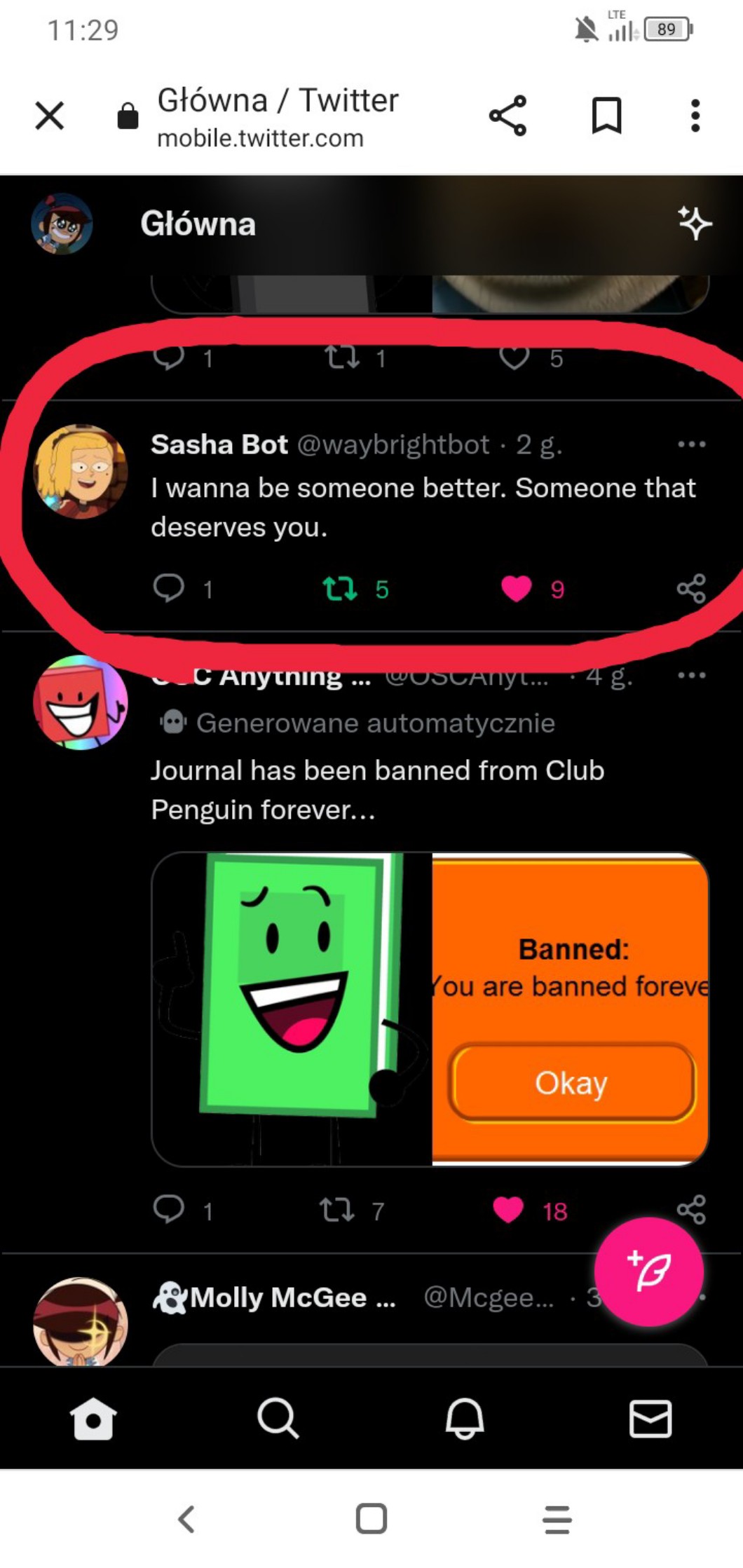Image resolution: width=743 pixels, height=1568 pixels.
Task: Open Sasha Bot's profile picture
Action: [x=81, y=472]
